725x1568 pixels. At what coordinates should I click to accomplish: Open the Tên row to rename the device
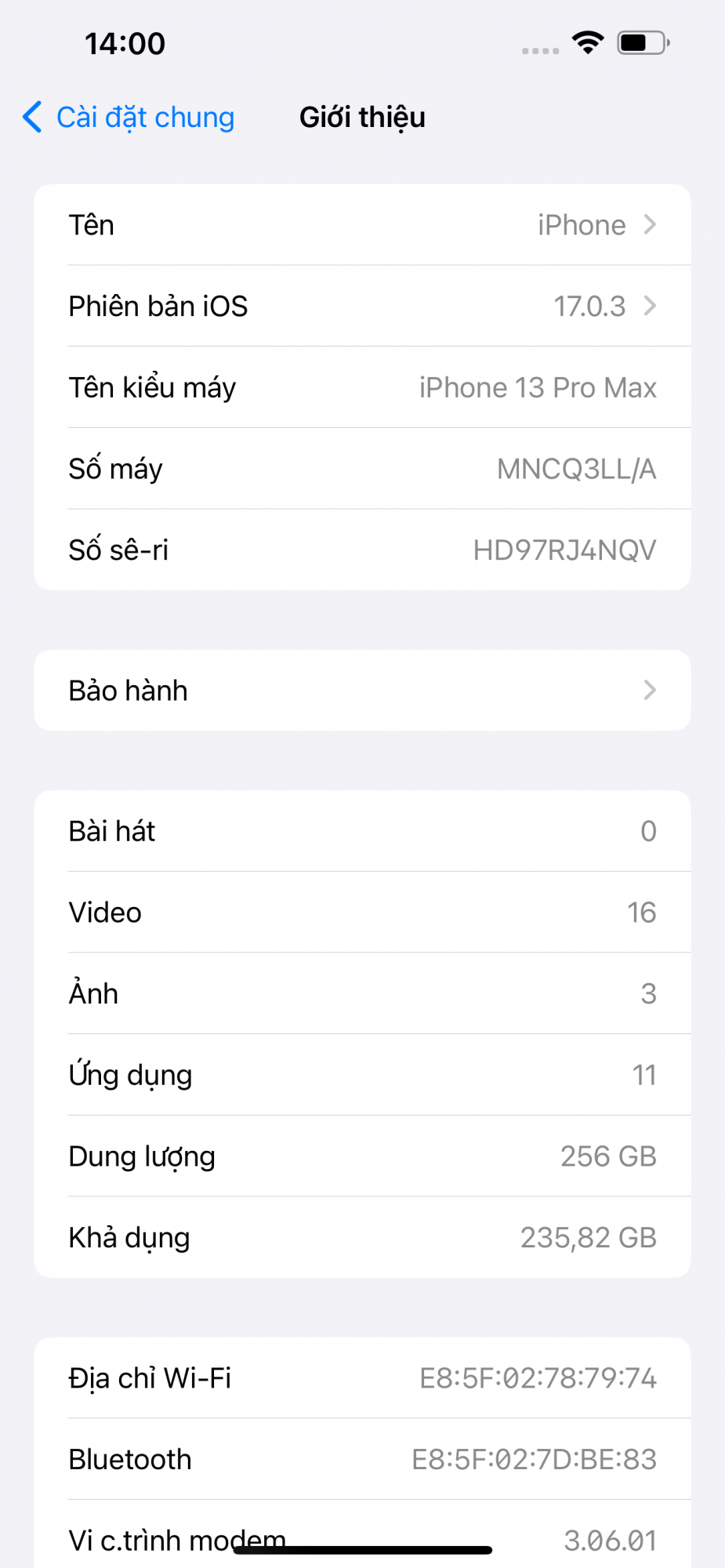[362, 225]
